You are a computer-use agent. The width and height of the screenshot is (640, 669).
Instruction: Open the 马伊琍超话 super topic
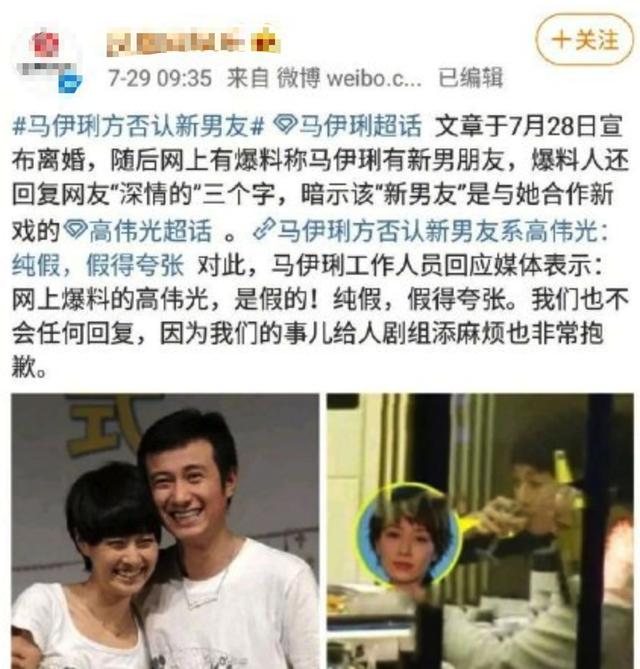(347, 126)
